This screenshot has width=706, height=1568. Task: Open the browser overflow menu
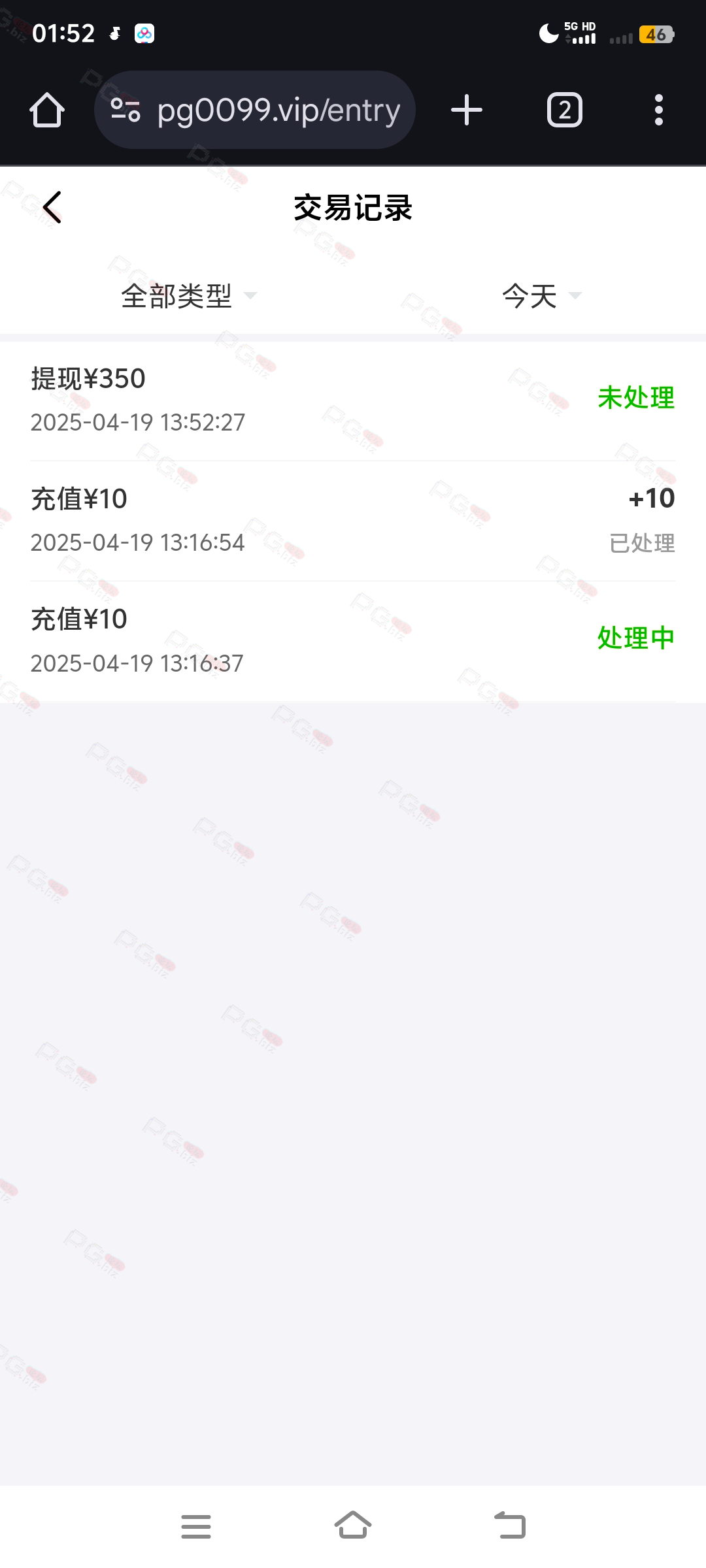(x=659, y=110)
